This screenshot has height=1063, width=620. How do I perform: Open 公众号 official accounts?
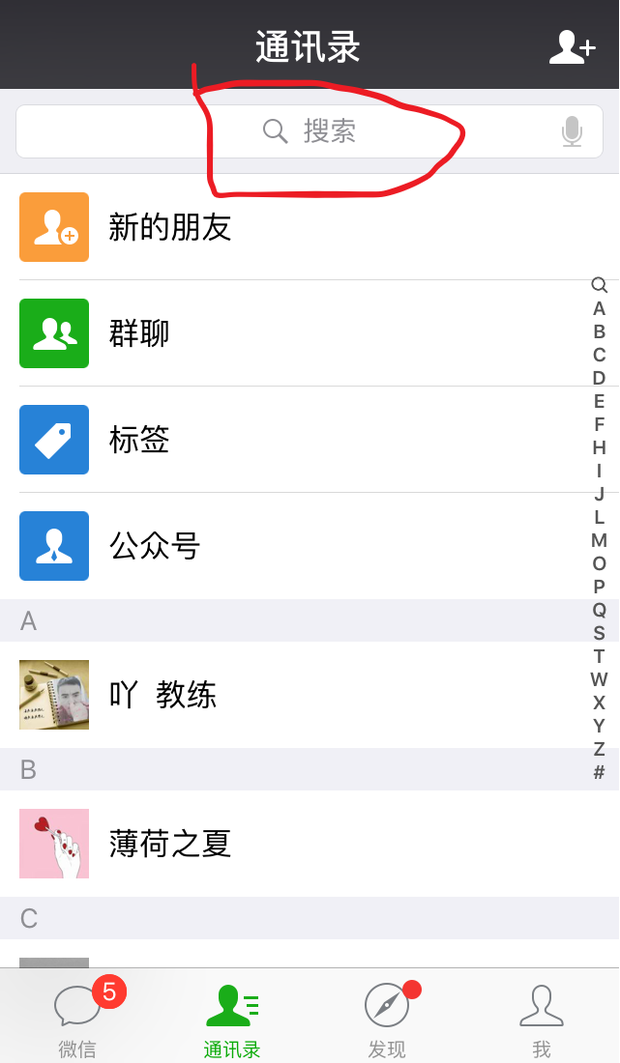310,546
